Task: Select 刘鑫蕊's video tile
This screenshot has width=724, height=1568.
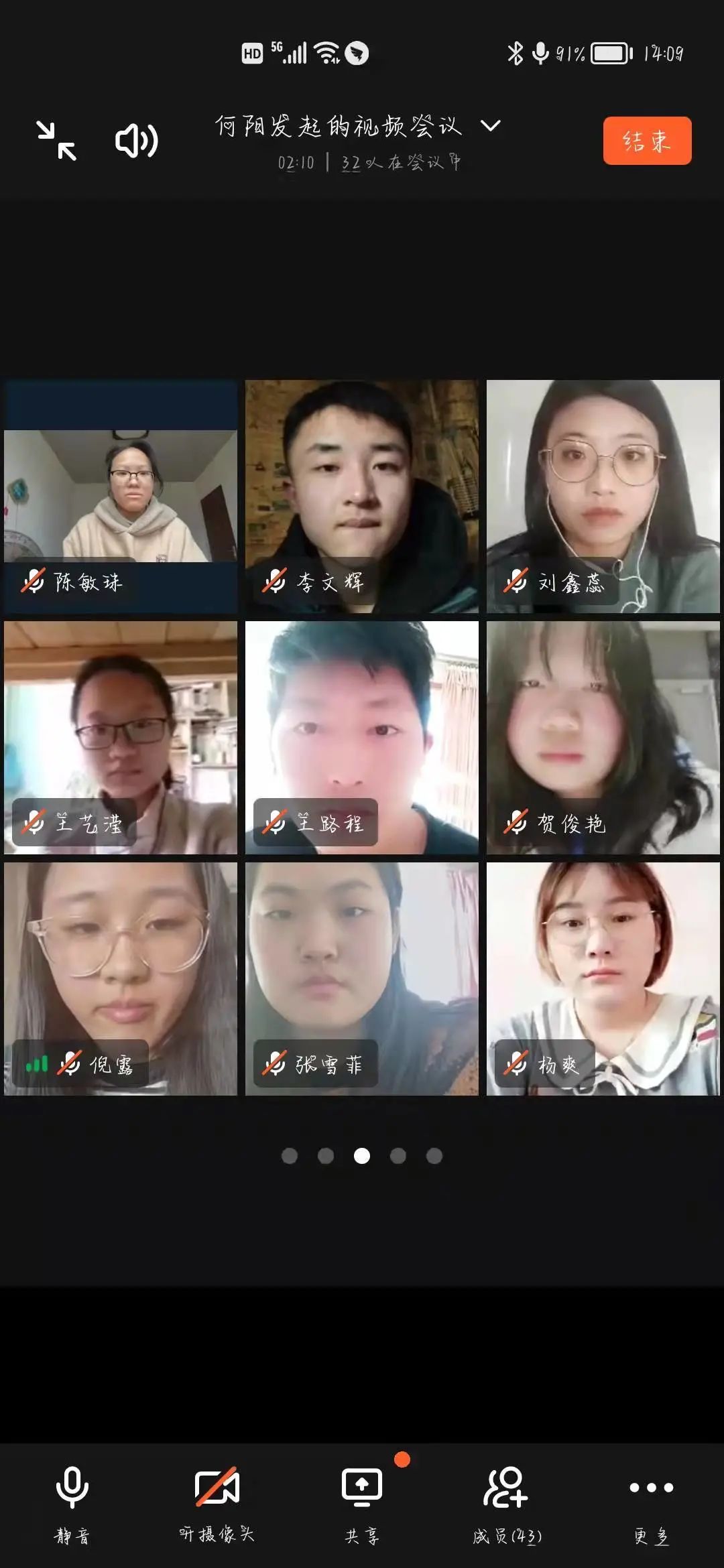Action: coord(603,496)
